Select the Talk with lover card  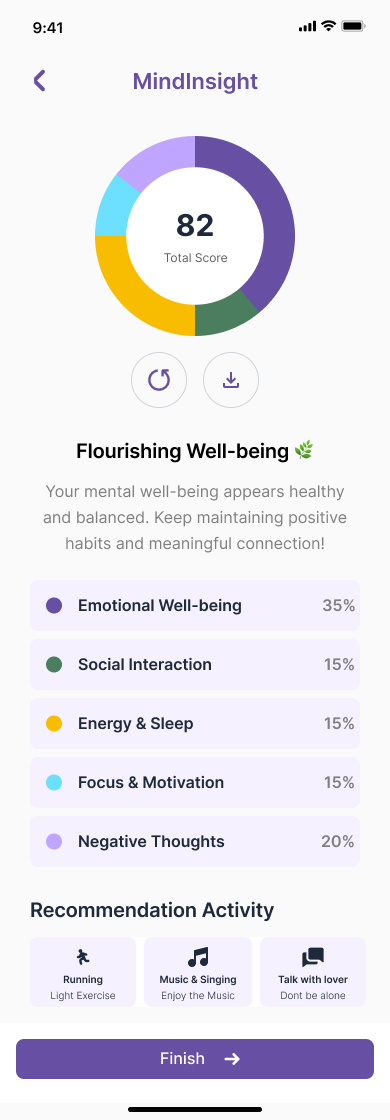[x=313, y=972]
